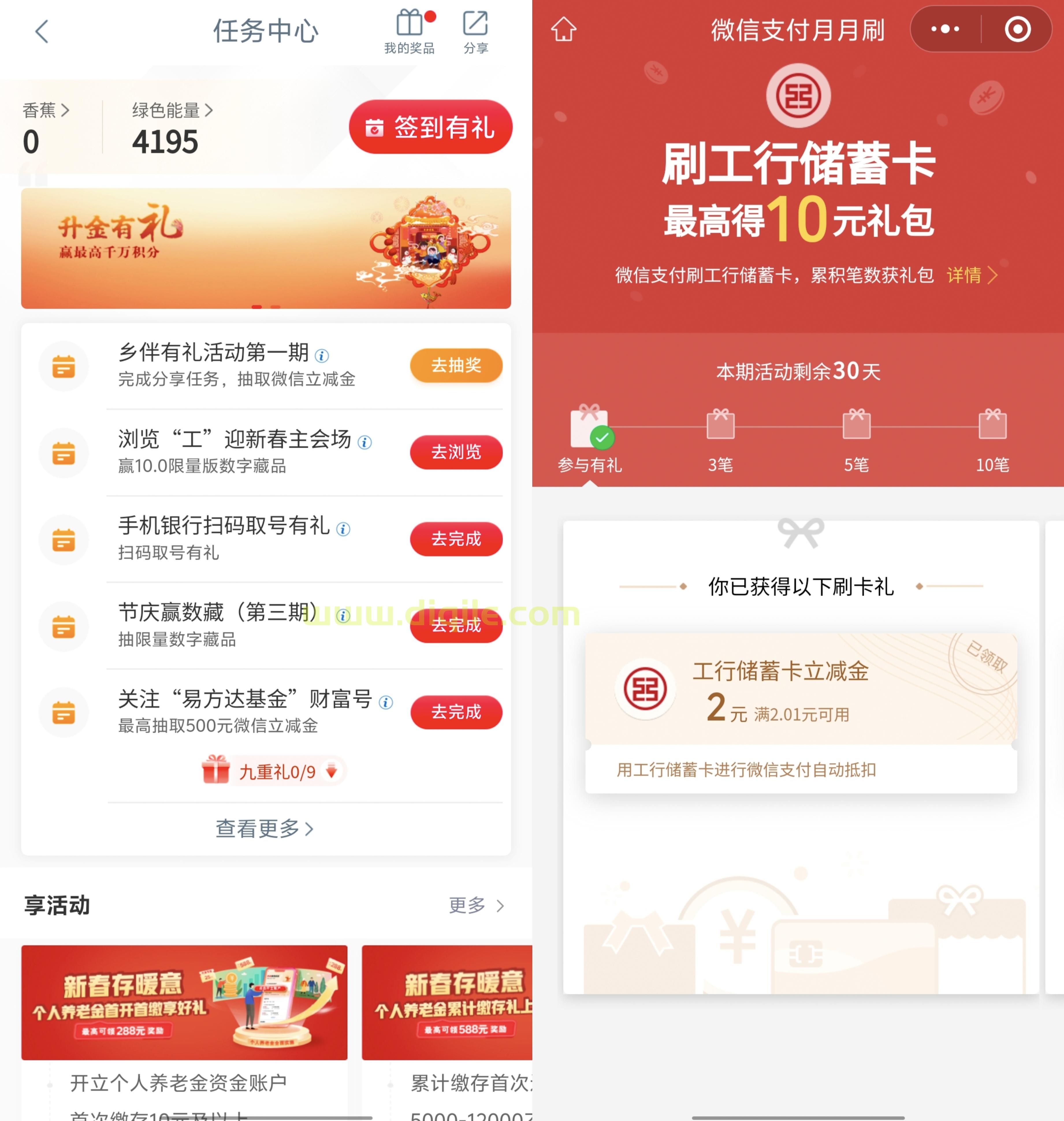The image size is (1064, 1121).
Task: Open 详情 of the activity rules
Action: click(972, 275)
